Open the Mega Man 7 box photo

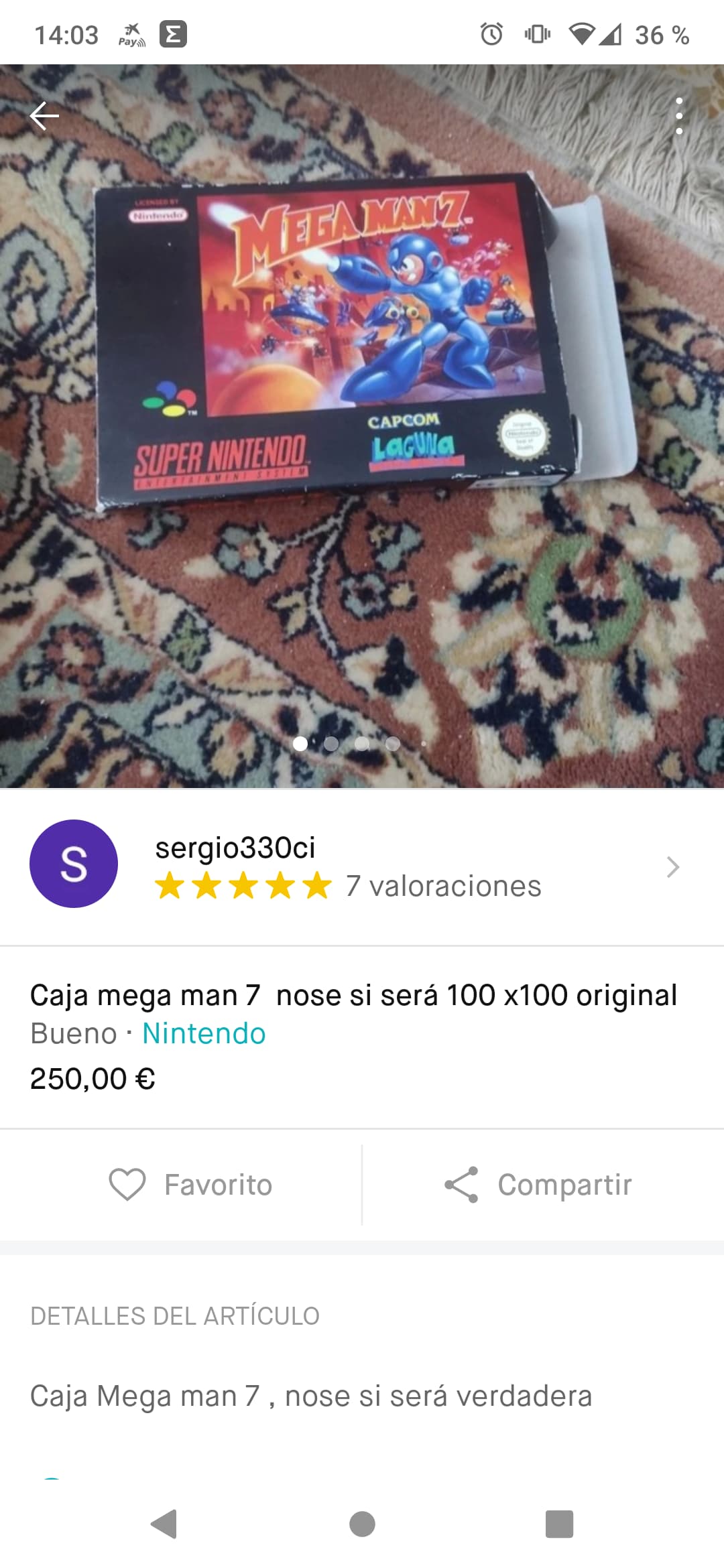click(362, 426)
